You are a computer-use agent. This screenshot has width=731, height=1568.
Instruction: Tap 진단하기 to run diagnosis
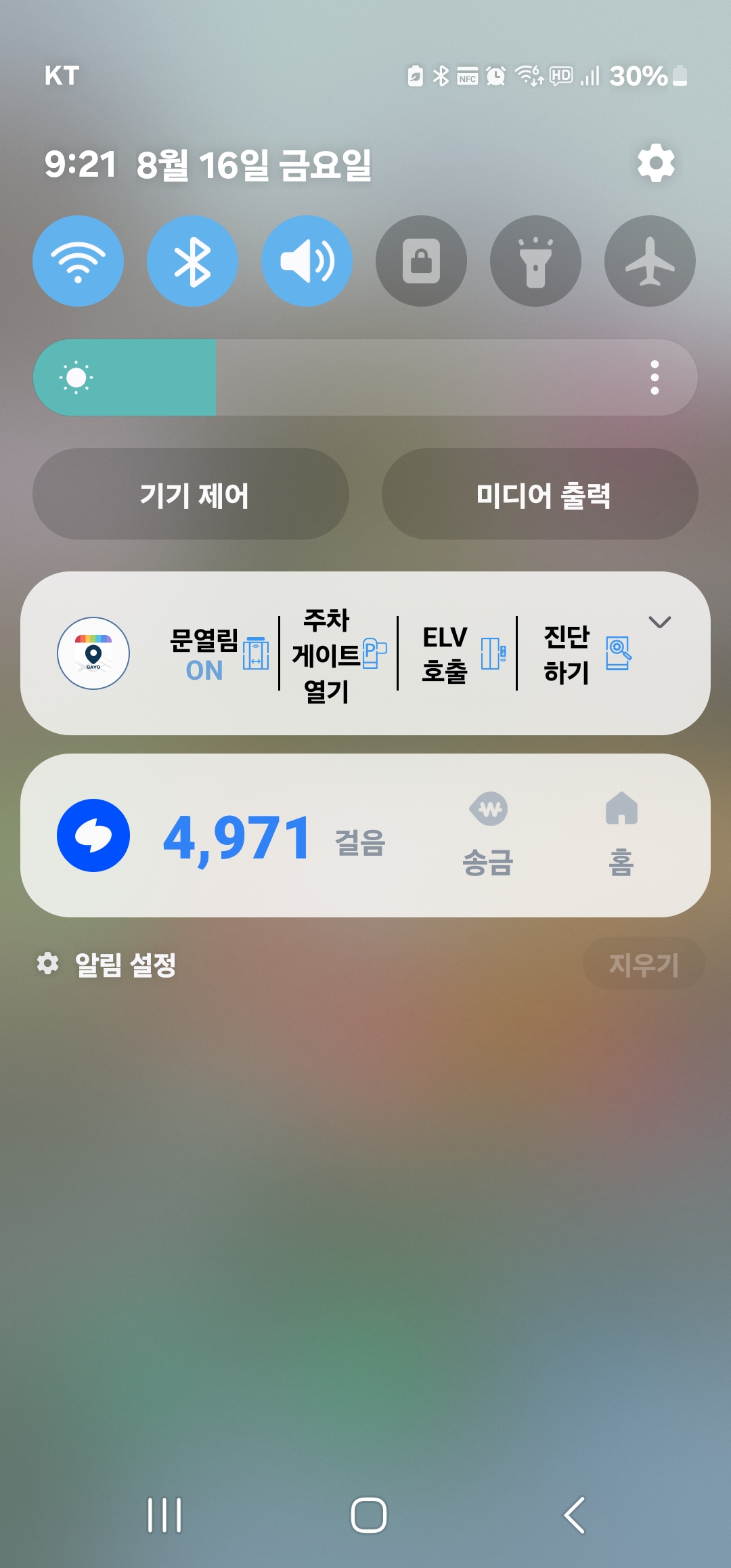pyautogui.click(x=585, y=654)
